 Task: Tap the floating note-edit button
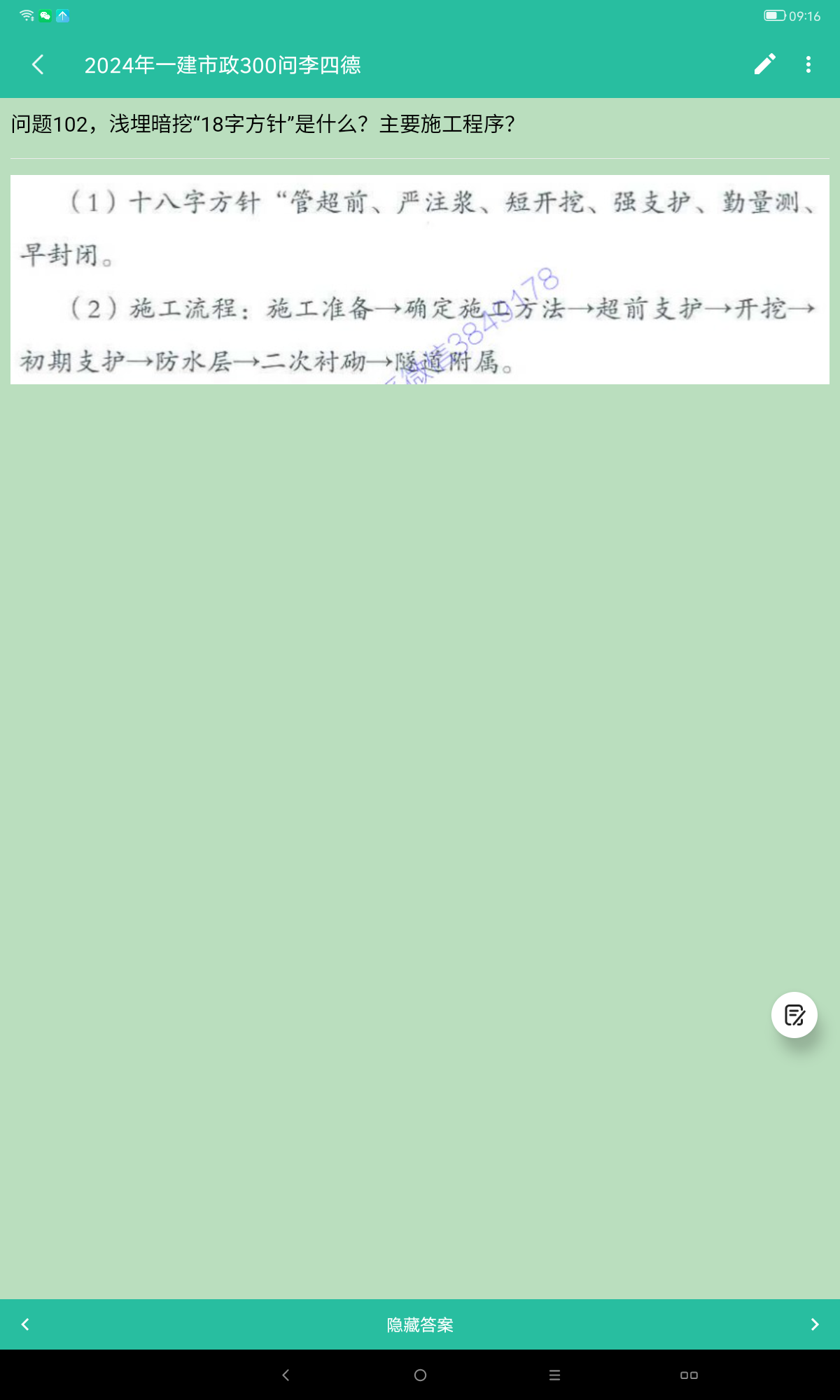pyautogui.click(x=794, y=1015)
